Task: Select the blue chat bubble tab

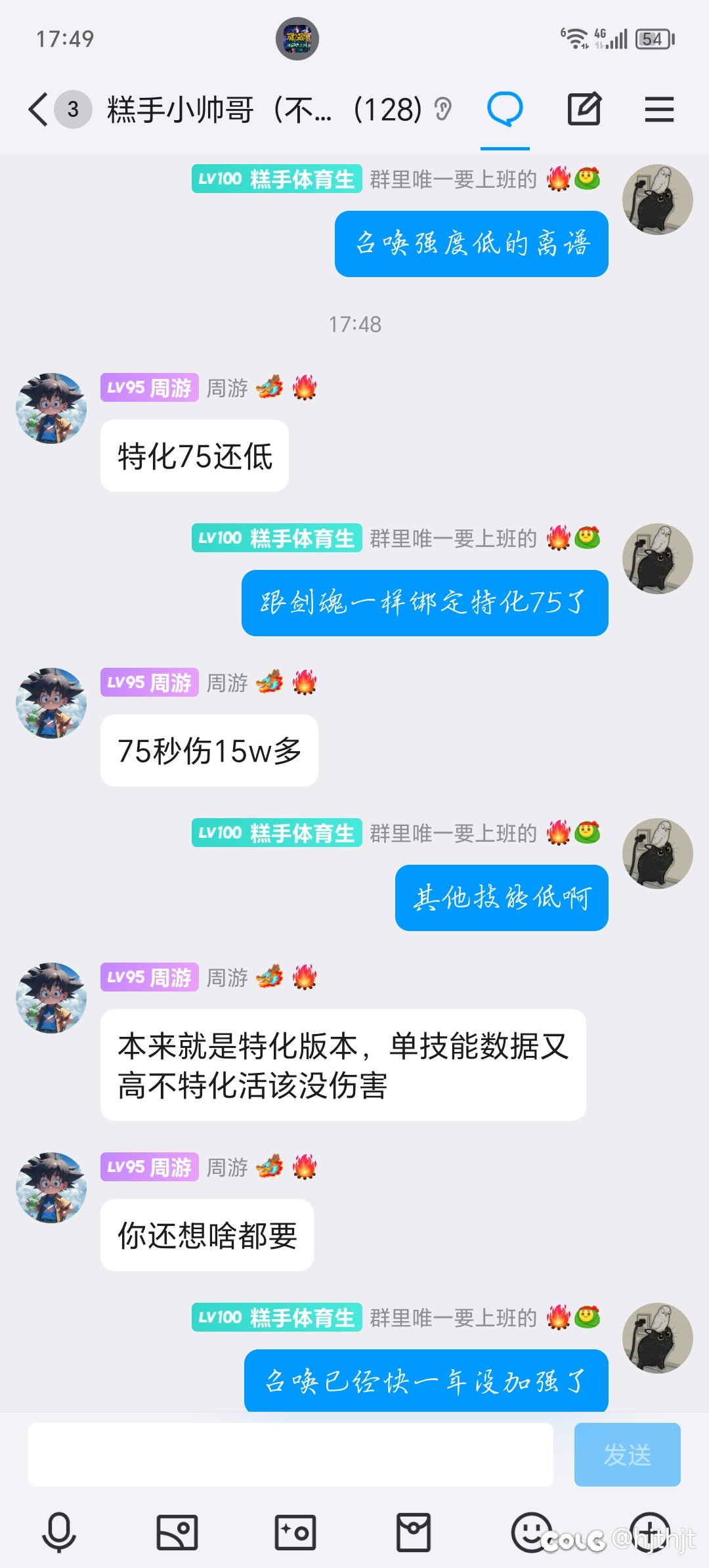Action: 505,110
